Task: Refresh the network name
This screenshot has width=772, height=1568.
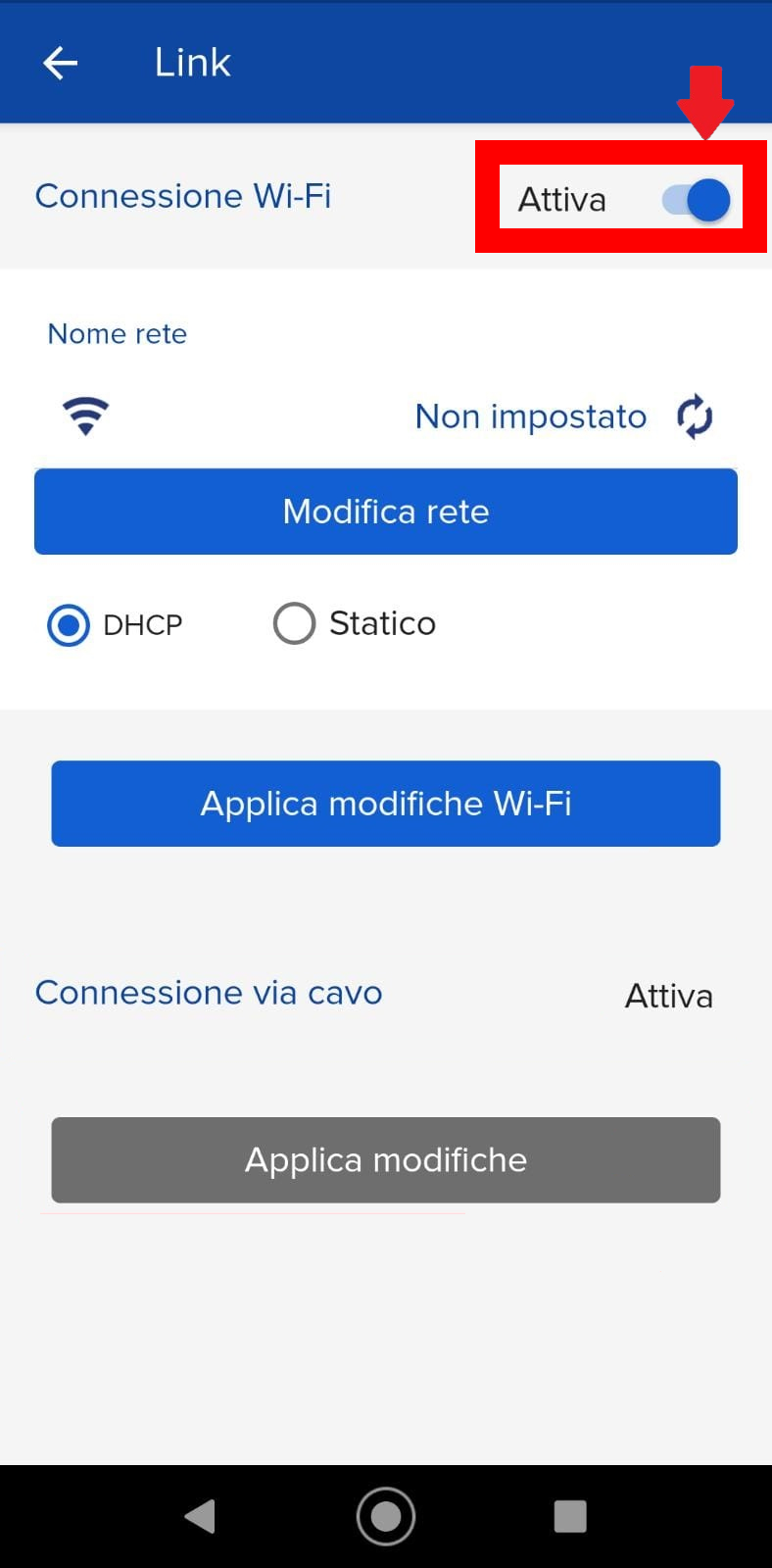Action: pos(695,416)
